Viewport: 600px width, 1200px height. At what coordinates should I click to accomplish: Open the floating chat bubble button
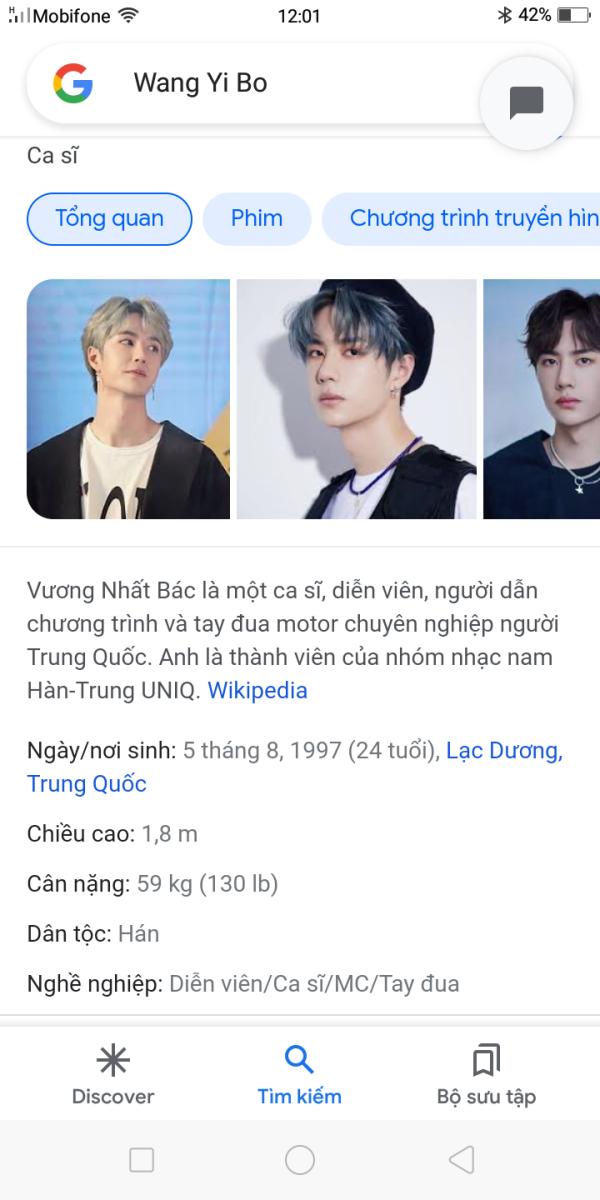526,102
